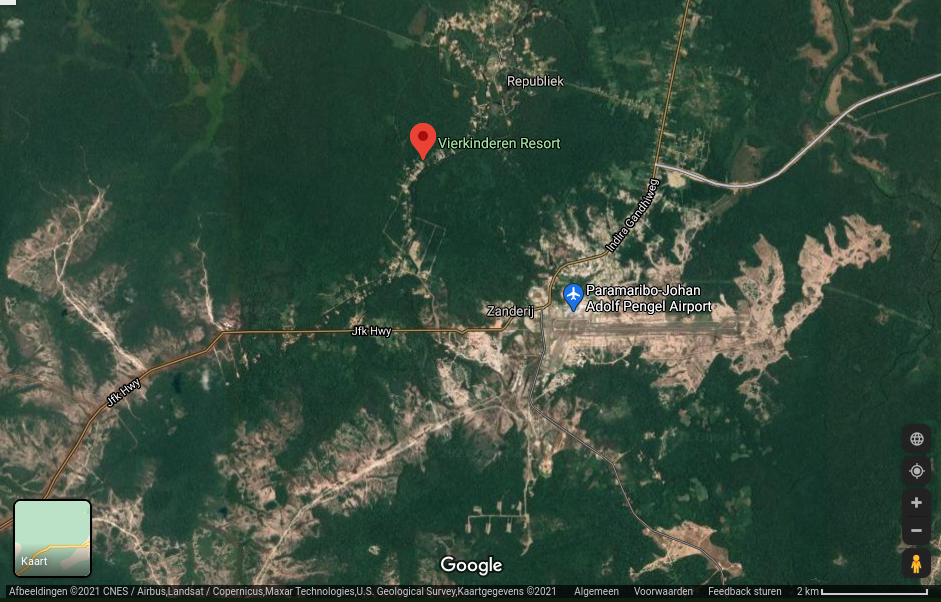Select the Paramaribo-Johan Adolf Pengel Airport marker
Viewport: 941px width, 602px height.
point(573,296)
